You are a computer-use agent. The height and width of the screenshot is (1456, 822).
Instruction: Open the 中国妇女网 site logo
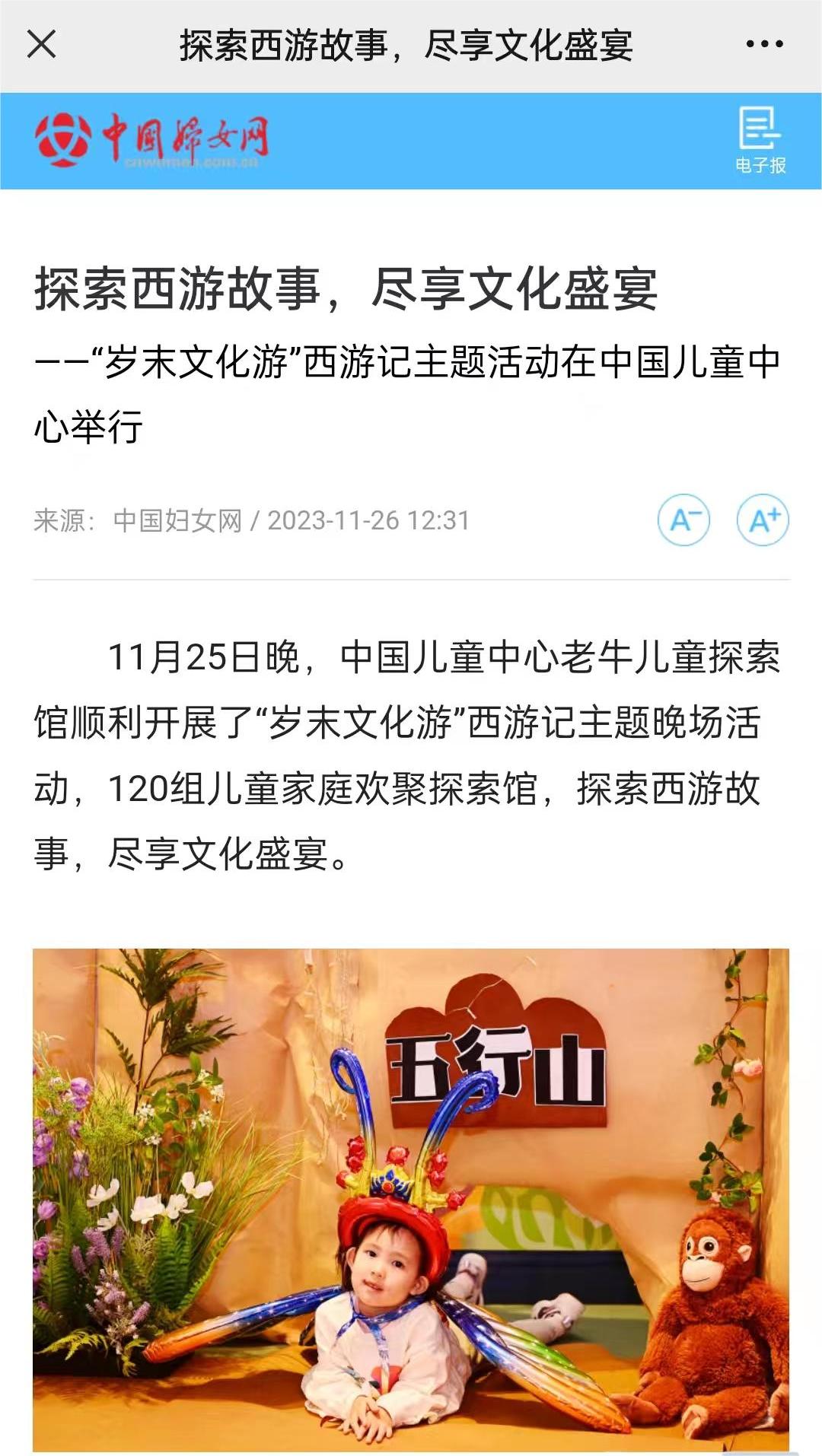(x=151, y=140)
